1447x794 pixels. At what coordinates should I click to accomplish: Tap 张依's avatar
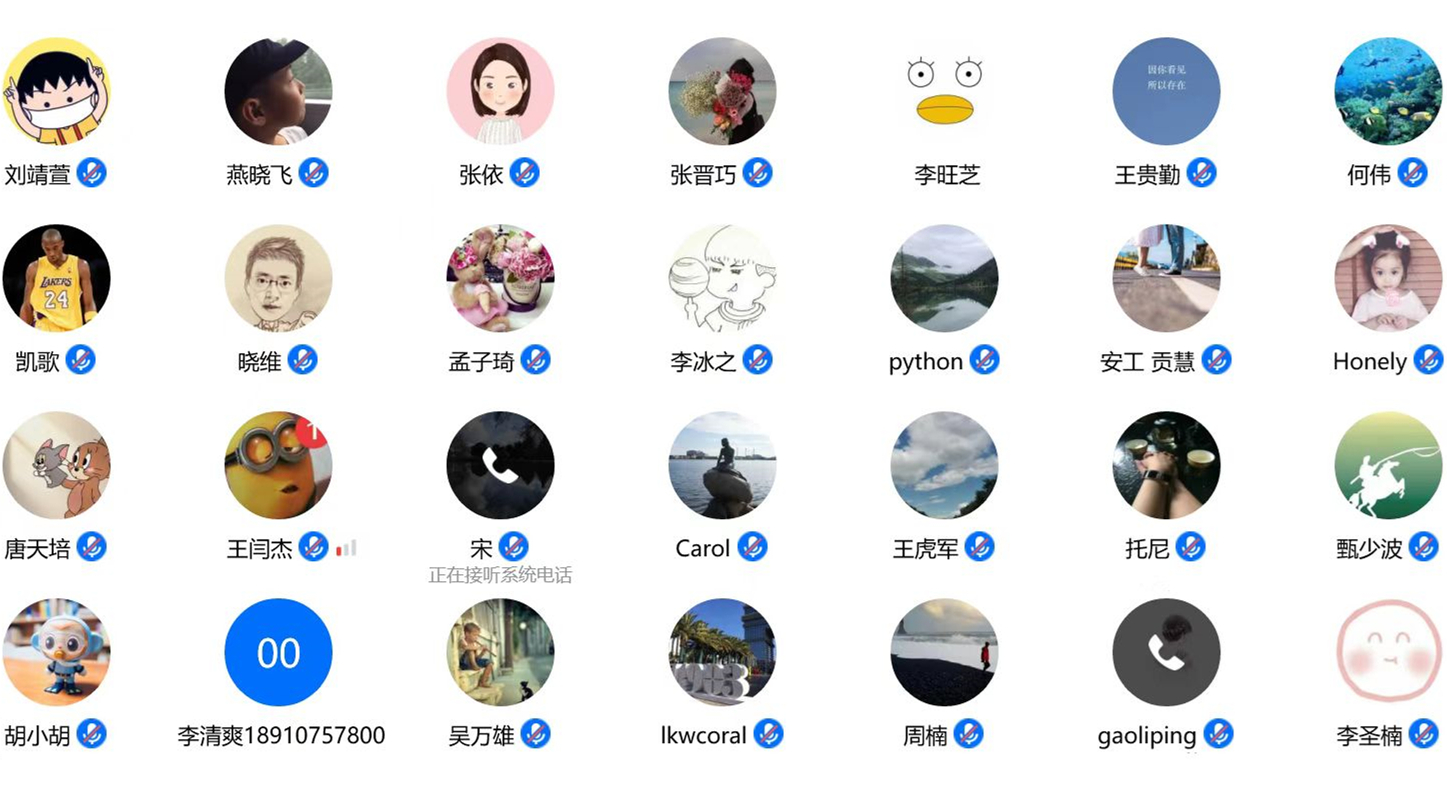click(x=500, y=92)
